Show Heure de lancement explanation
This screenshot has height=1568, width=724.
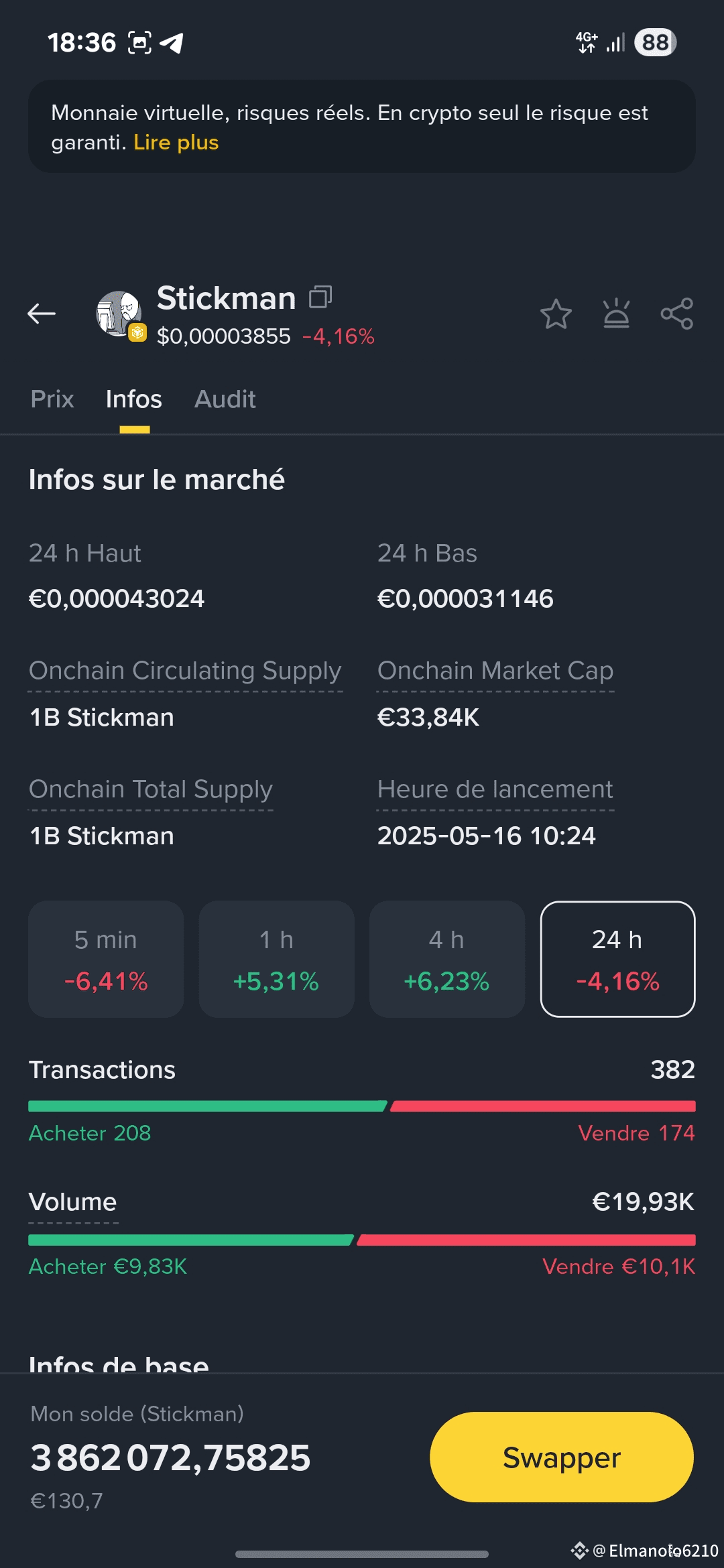coord(495,790)
